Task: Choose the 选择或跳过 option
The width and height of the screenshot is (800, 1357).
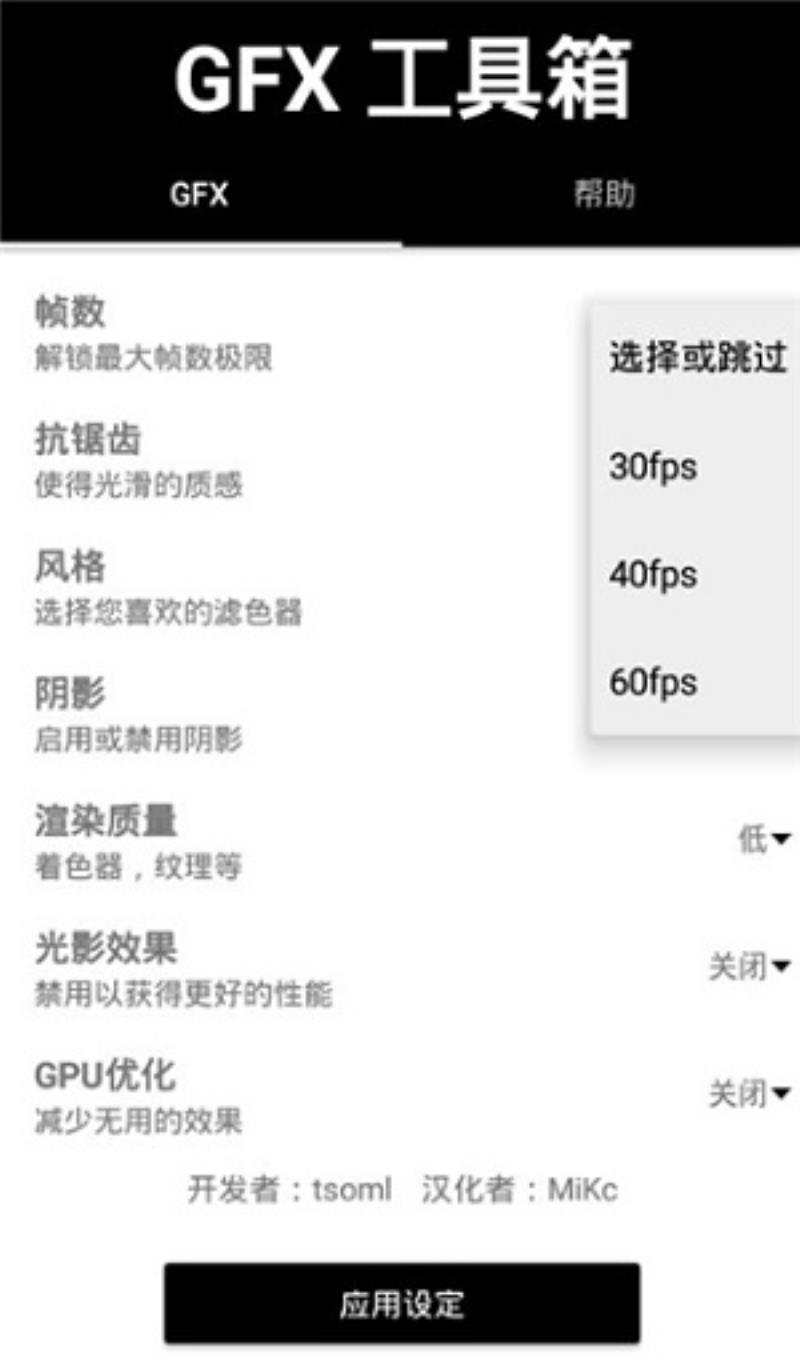Action: click(695, 358)
